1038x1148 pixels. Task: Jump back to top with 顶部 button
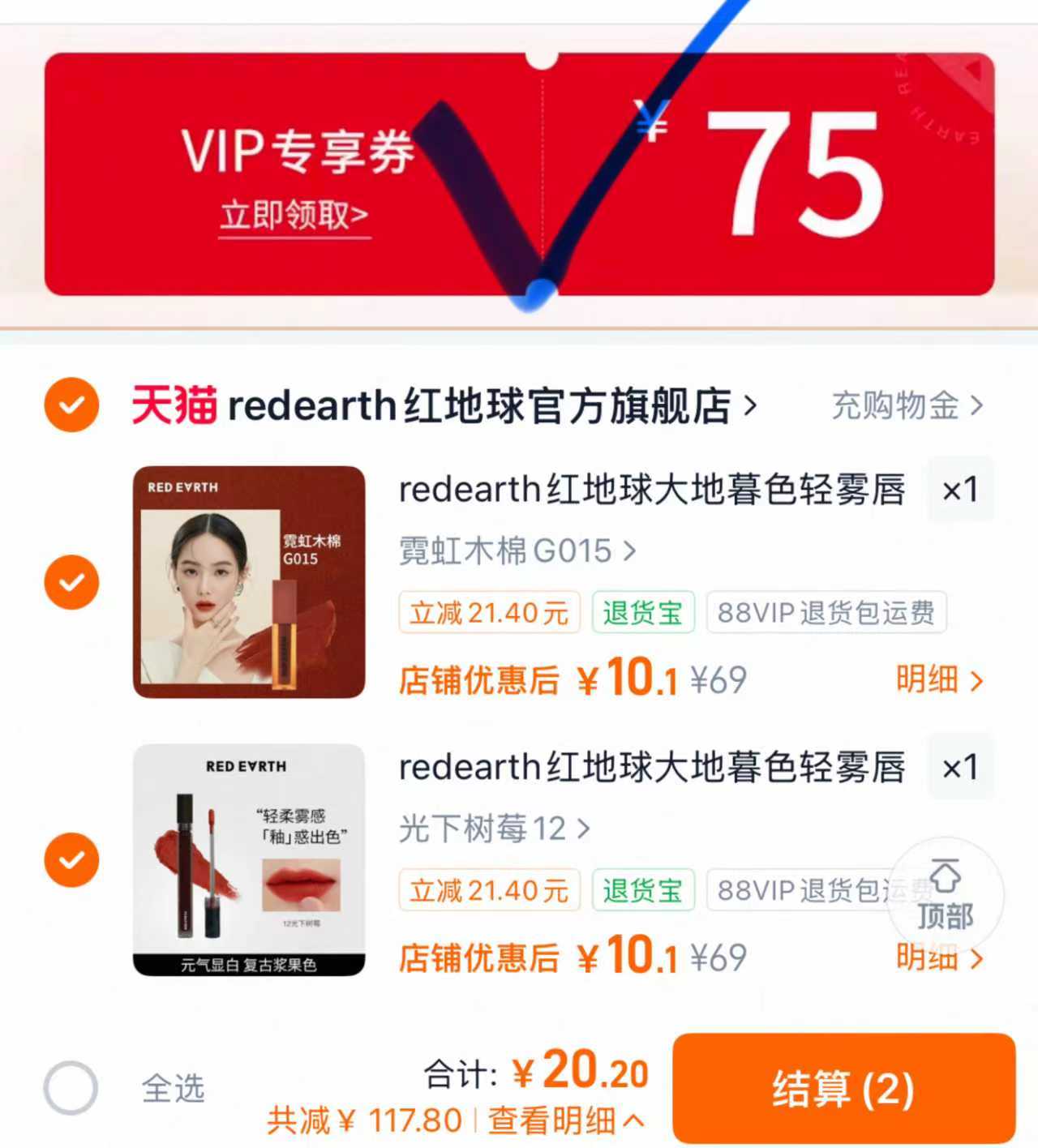click(x=945, y=896)
